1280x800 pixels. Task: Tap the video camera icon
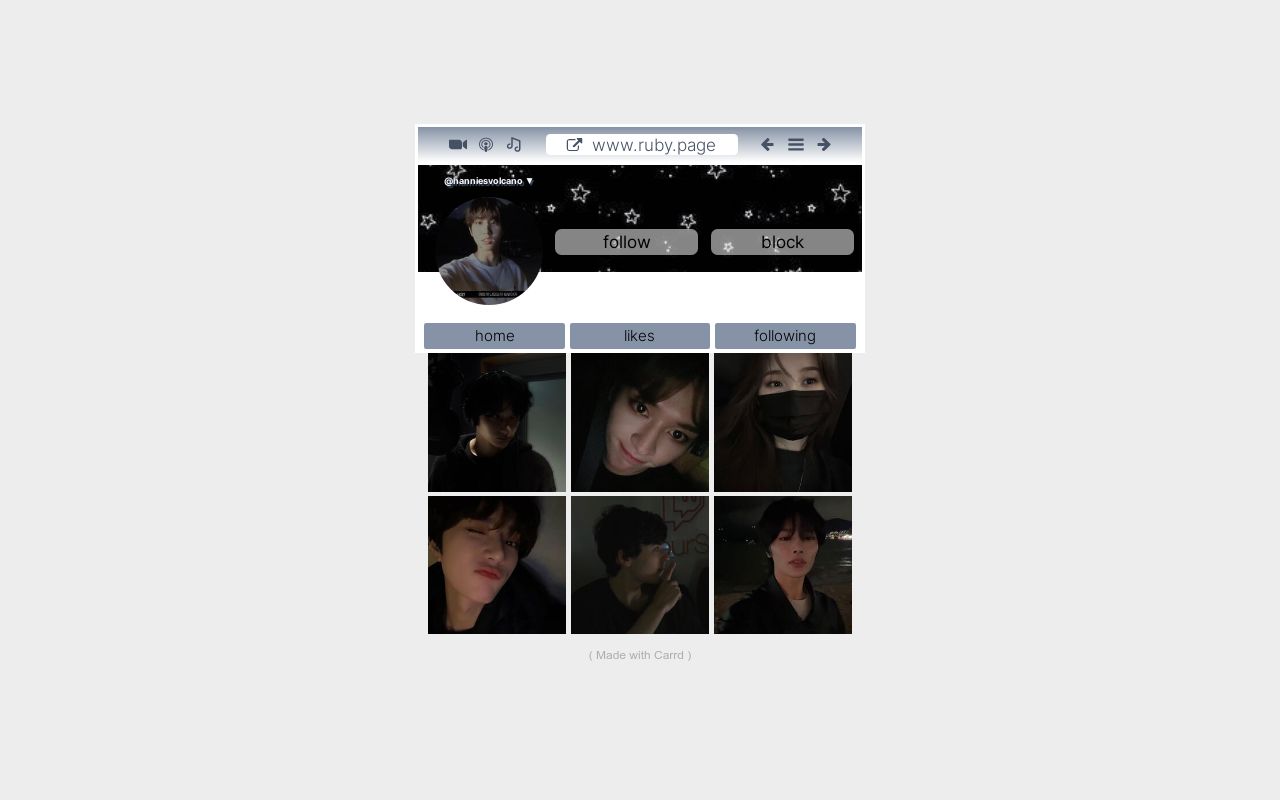click(458, 145)
